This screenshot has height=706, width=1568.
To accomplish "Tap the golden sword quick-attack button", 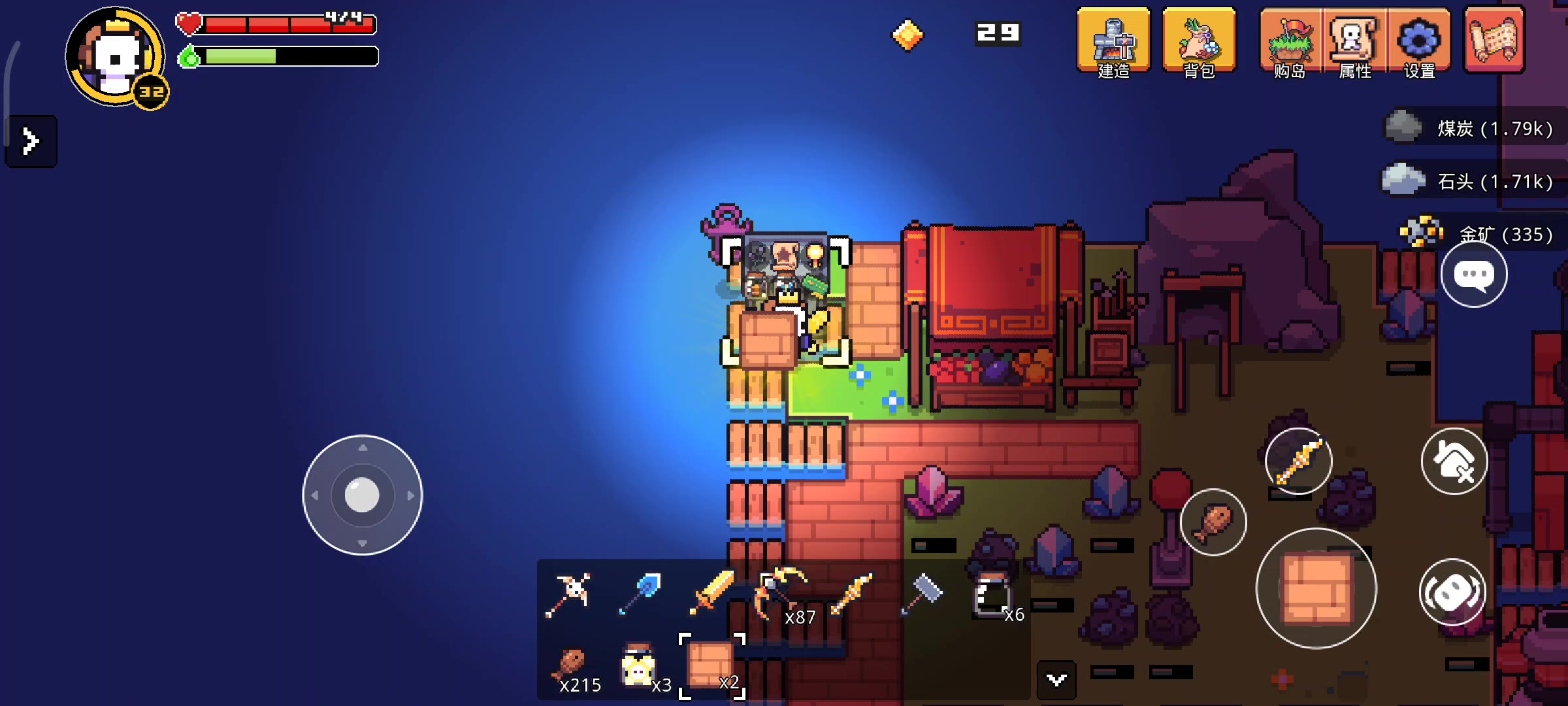I will tap(1298, 462).
